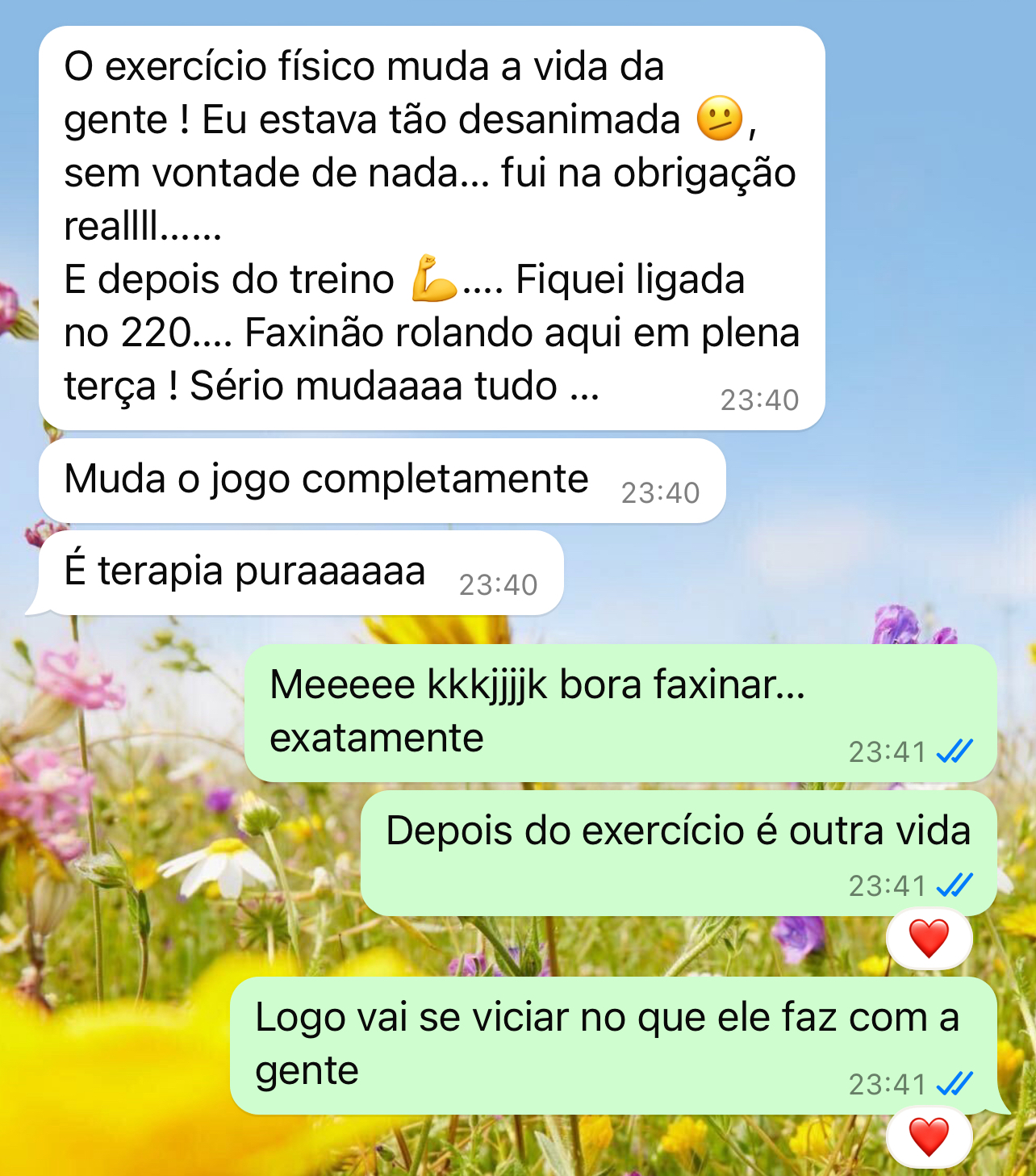Open heart reaction on "Depois do exercício" message
This screenshot has height=1176, width=1036.
[x=929, y=939]
